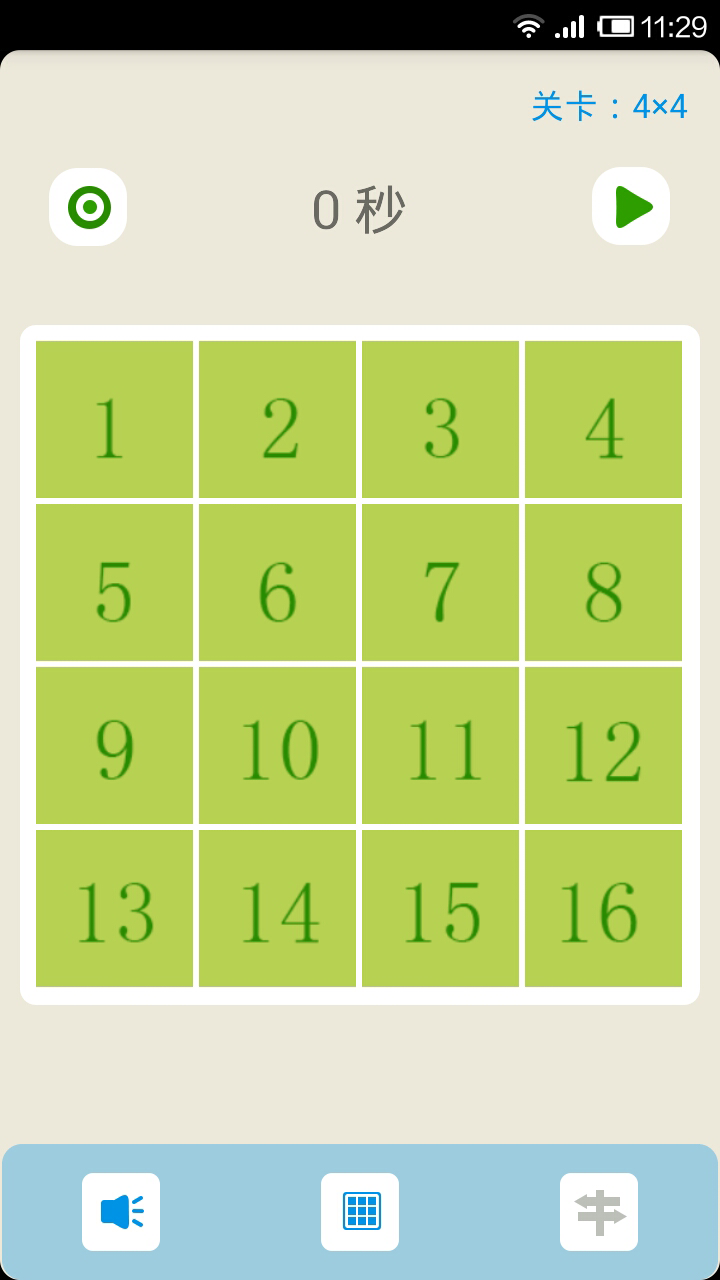Select tile number 15
Viewport: 720px width, 1280px height.
pos(440,908)
